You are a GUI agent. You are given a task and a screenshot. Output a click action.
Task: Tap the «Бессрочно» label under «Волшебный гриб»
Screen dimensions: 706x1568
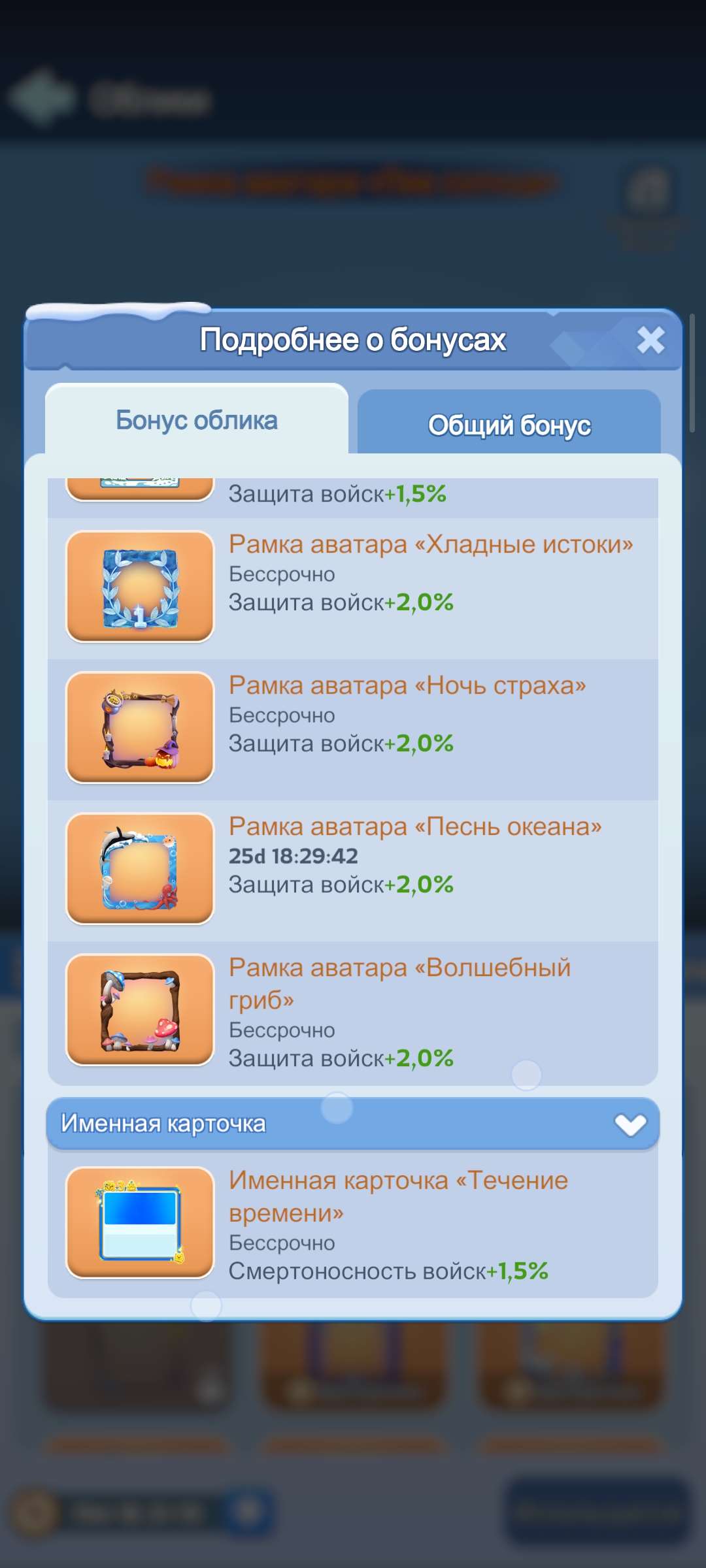pos(281,1029)
